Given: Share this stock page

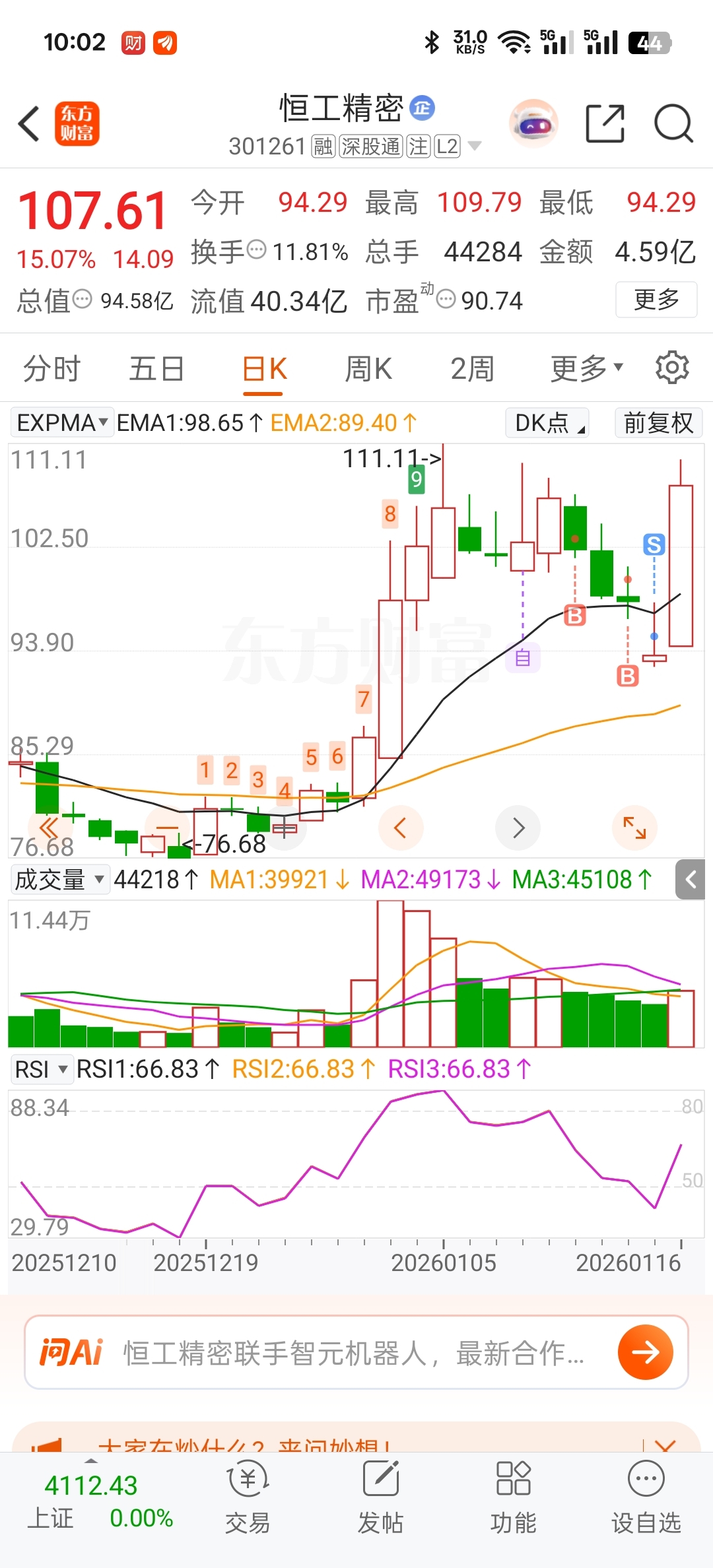Looking at the screenshot, I should [605, 123].
